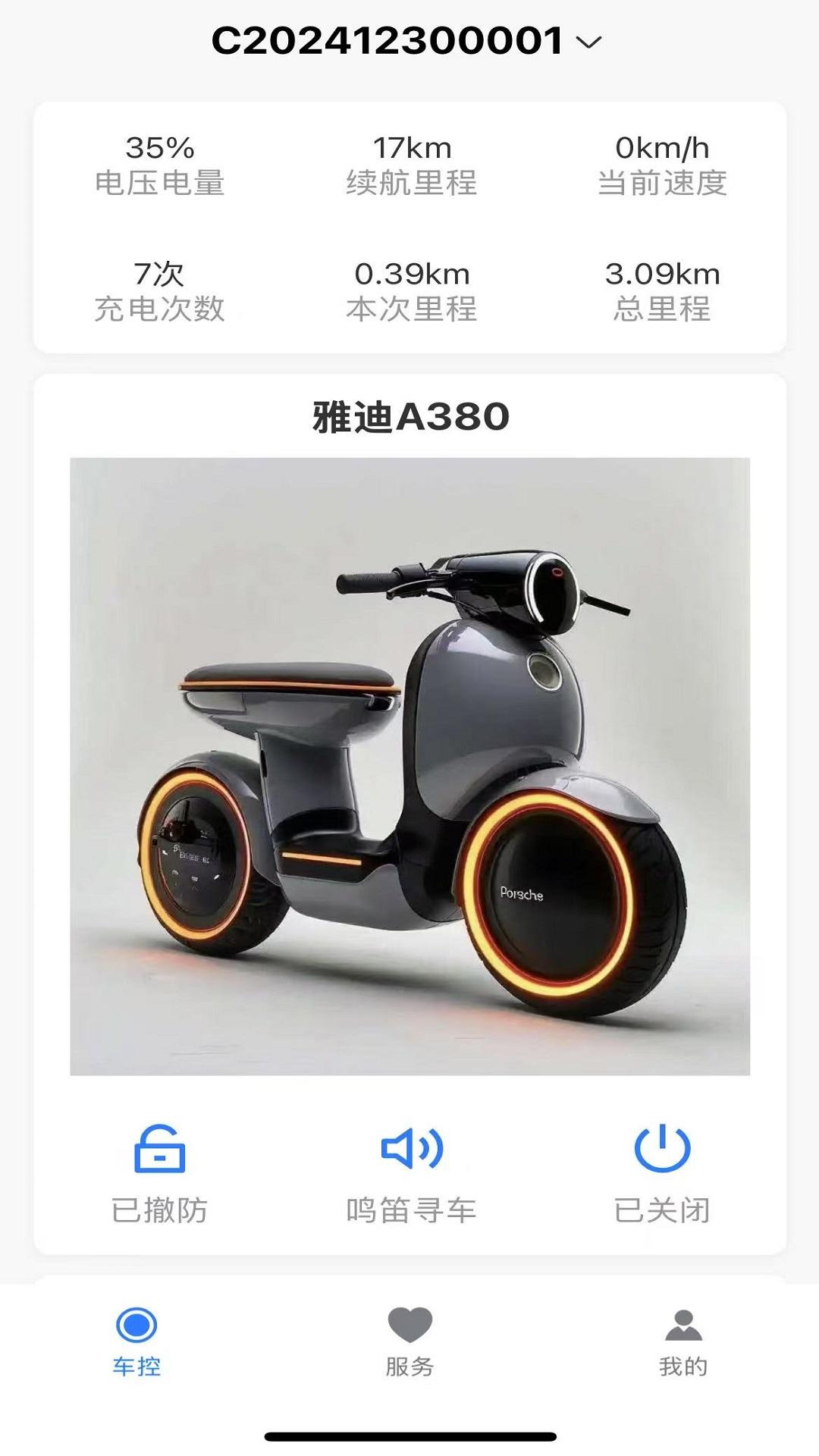This screenshot has height=1456, width=819.
Task: Tap the 已撤防 lock button
Action: (x=159, y=1172)
